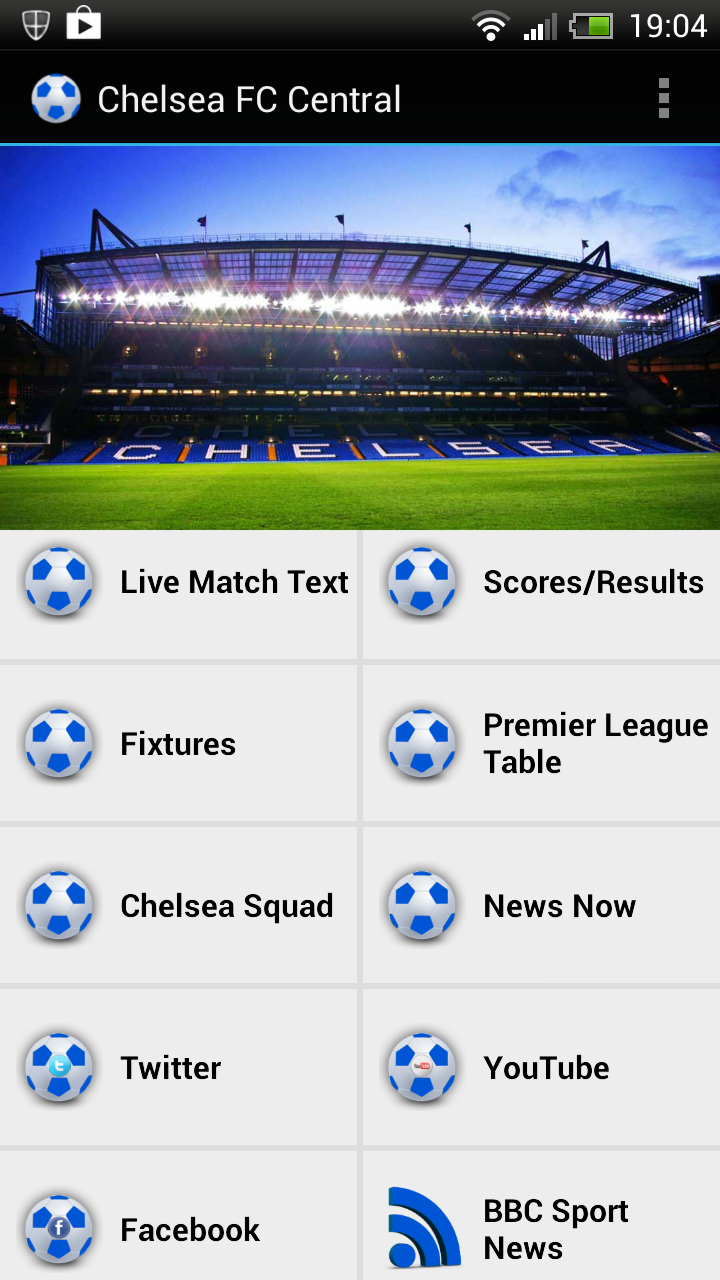The height and width of the screenshot is (1280, 720).
Task: Open the Twitter feed tile
Action: point(178,1067)
